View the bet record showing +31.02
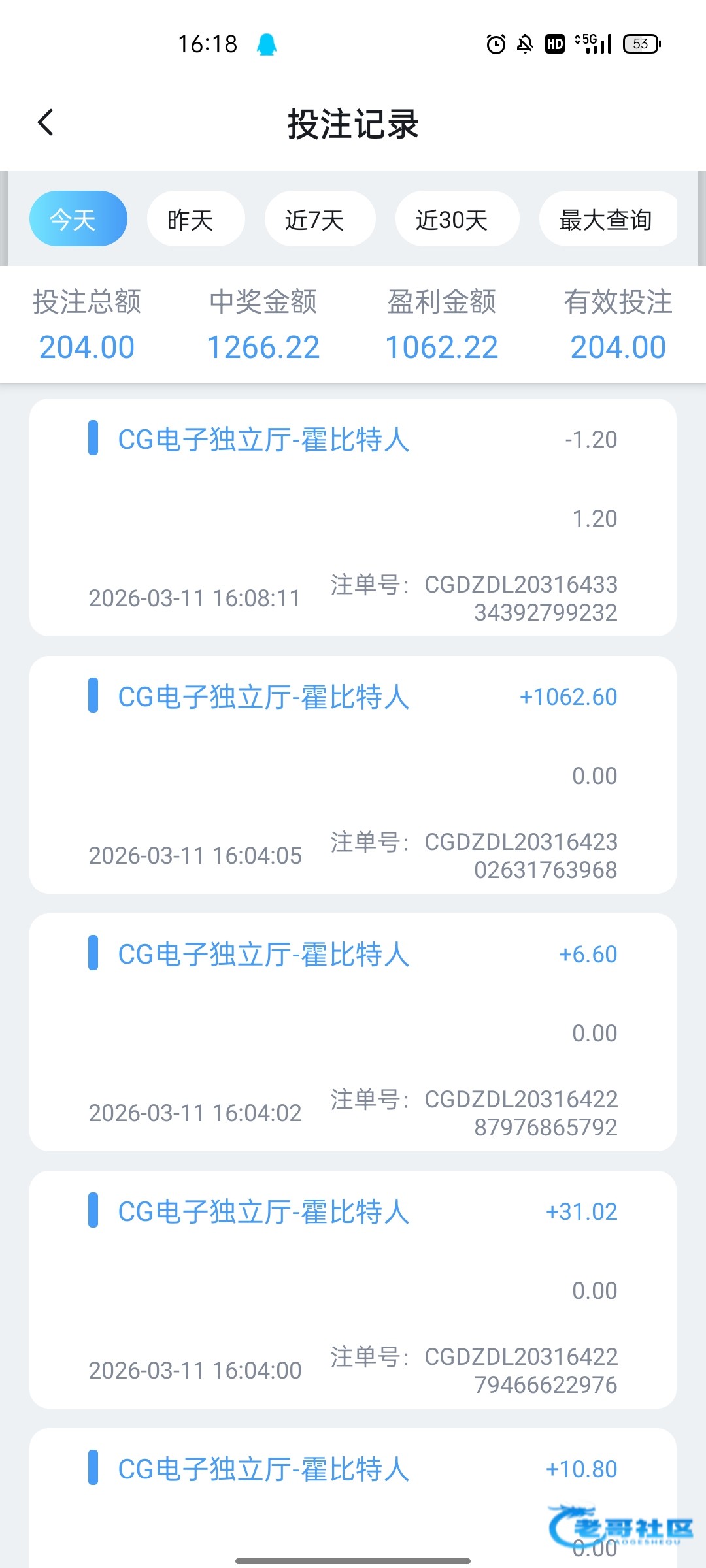Viewport: 706px width, 1568px height. 352,1290
